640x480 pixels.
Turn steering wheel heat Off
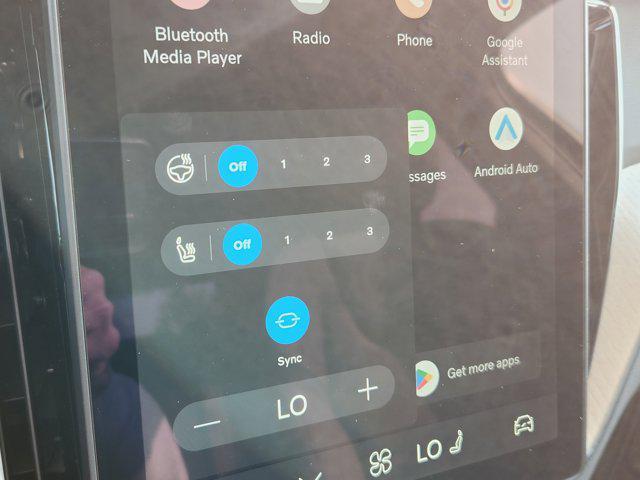237,166
